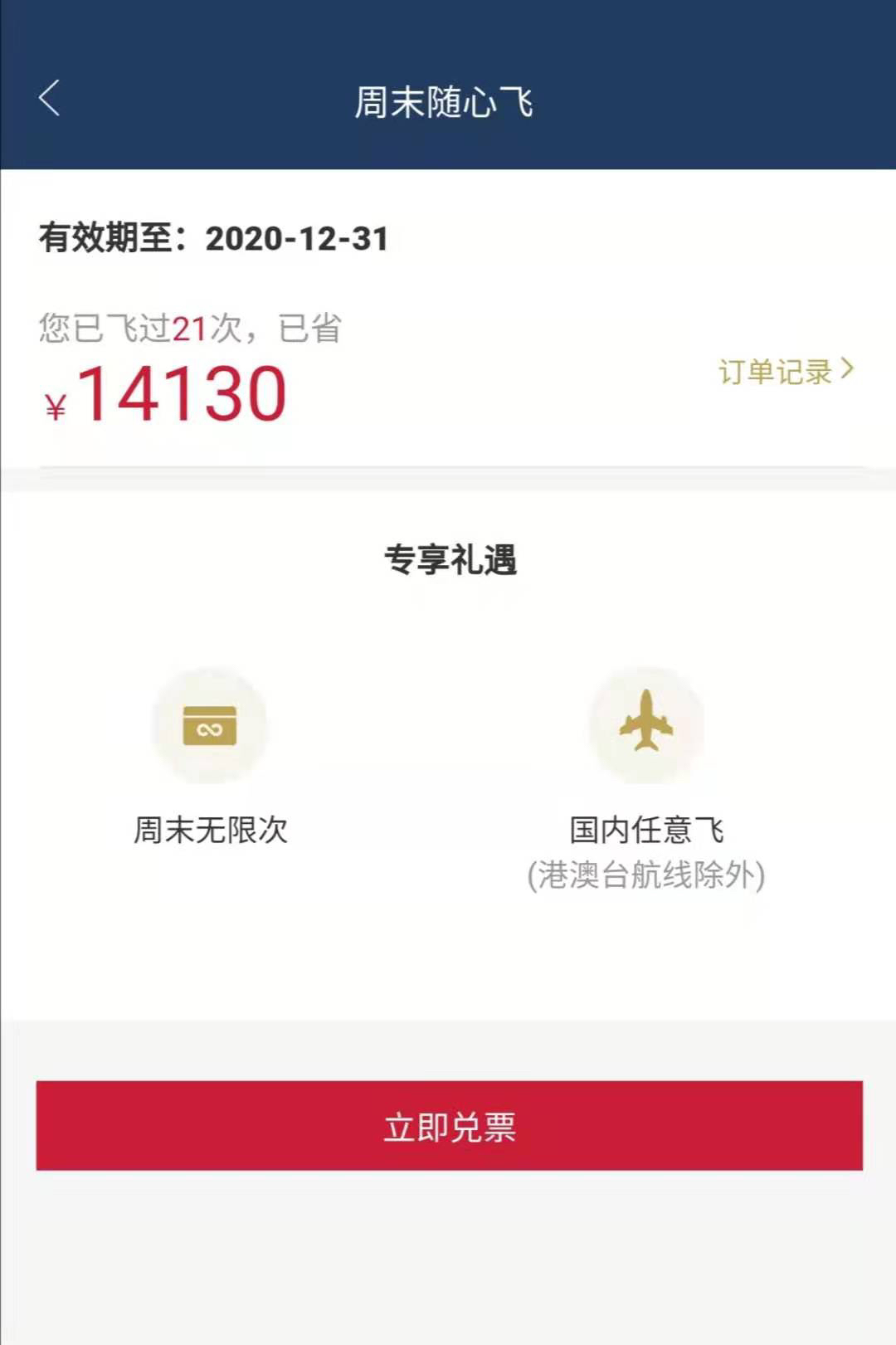
Task: Open 订单记录 order records
Action: (x=785, y=371)
